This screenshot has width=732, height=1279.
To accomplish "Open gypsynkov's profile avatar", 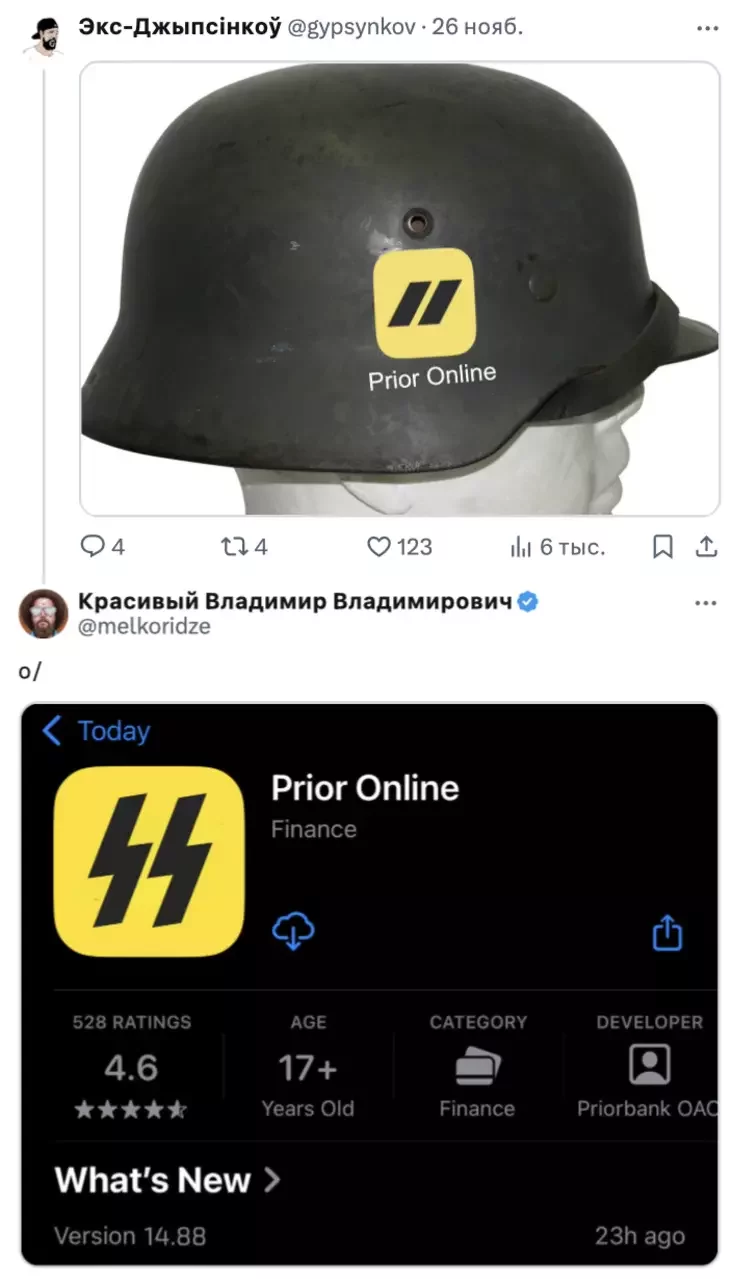I will 42,35.
